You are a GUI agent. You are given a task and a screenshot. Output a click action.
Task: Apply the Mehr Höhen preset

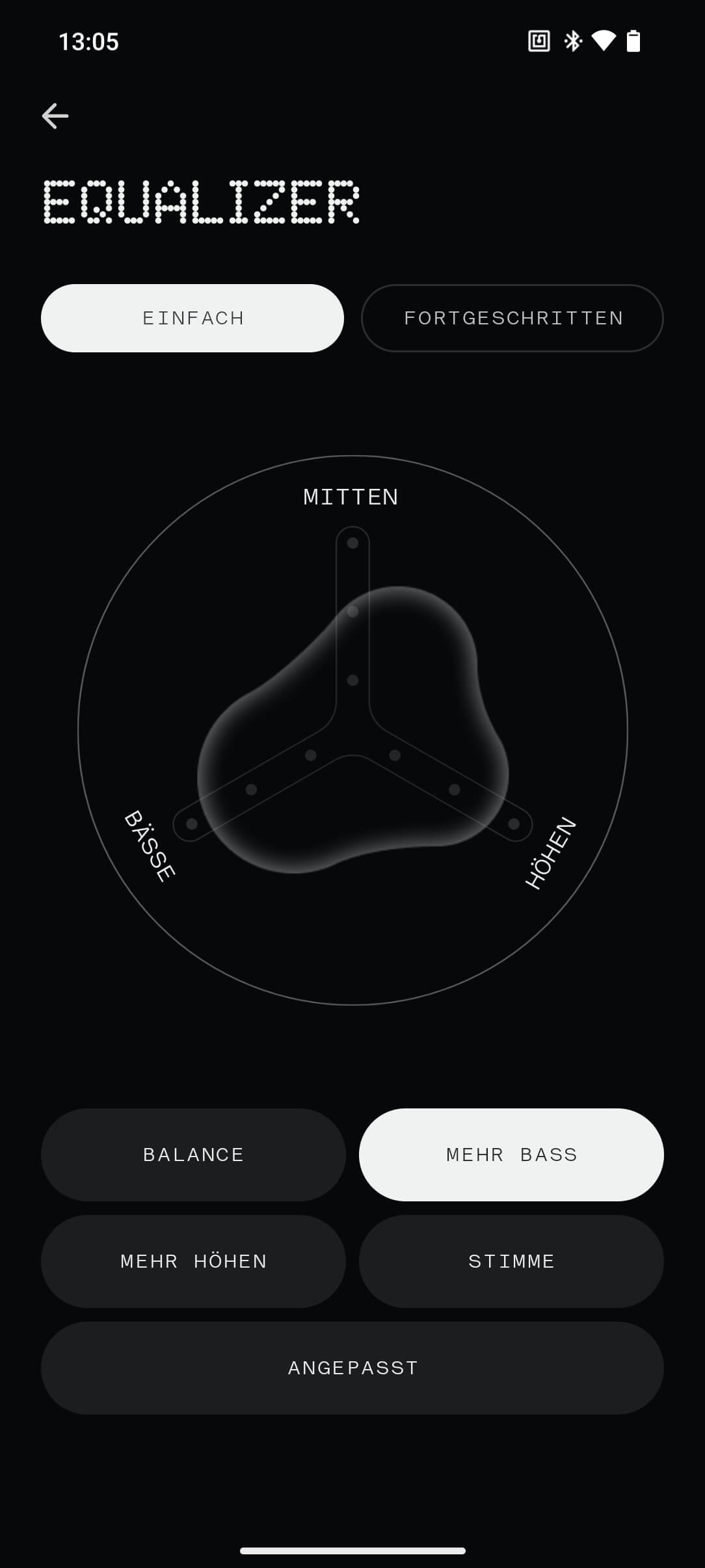tap(193, 1261)
